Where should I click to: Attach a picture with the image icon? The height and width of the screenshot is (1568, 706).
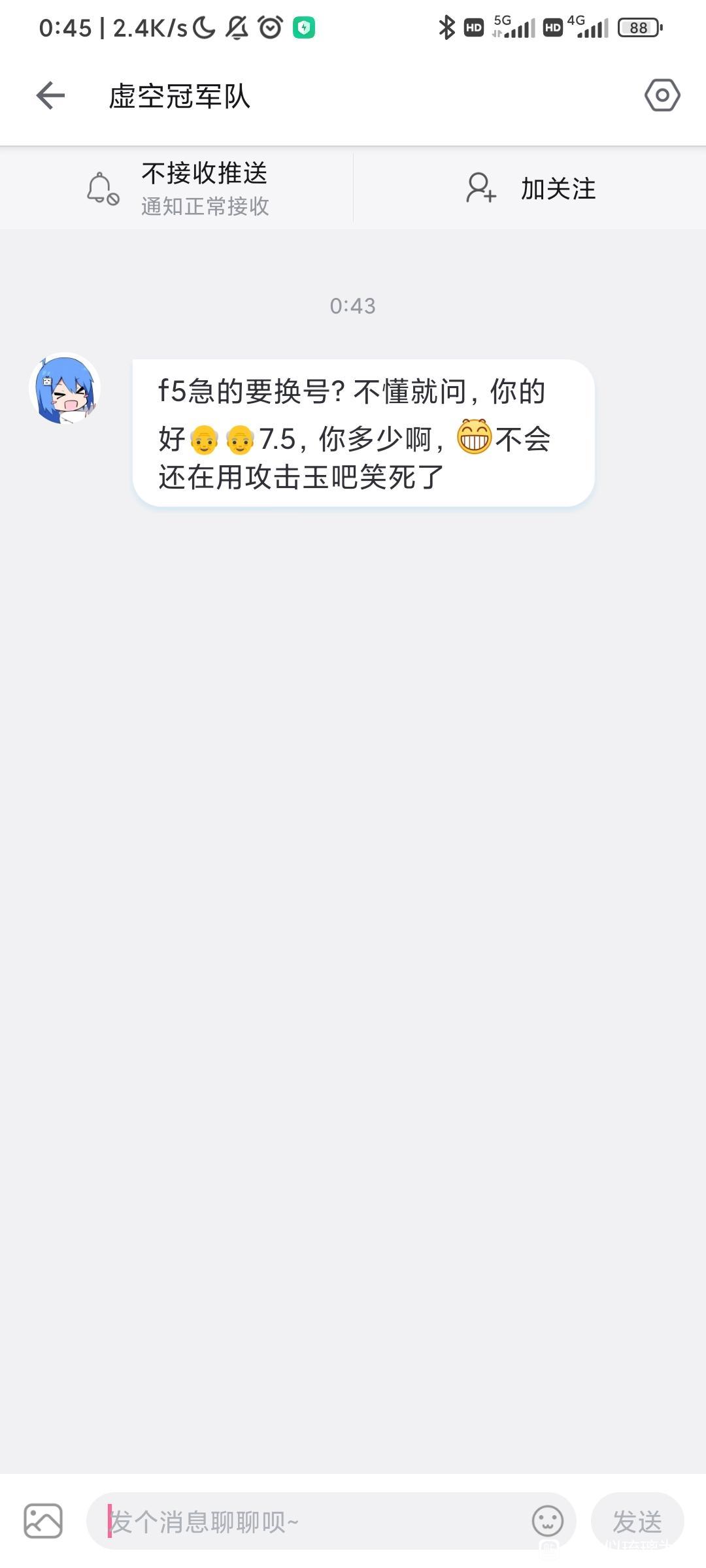(43, 1521)
